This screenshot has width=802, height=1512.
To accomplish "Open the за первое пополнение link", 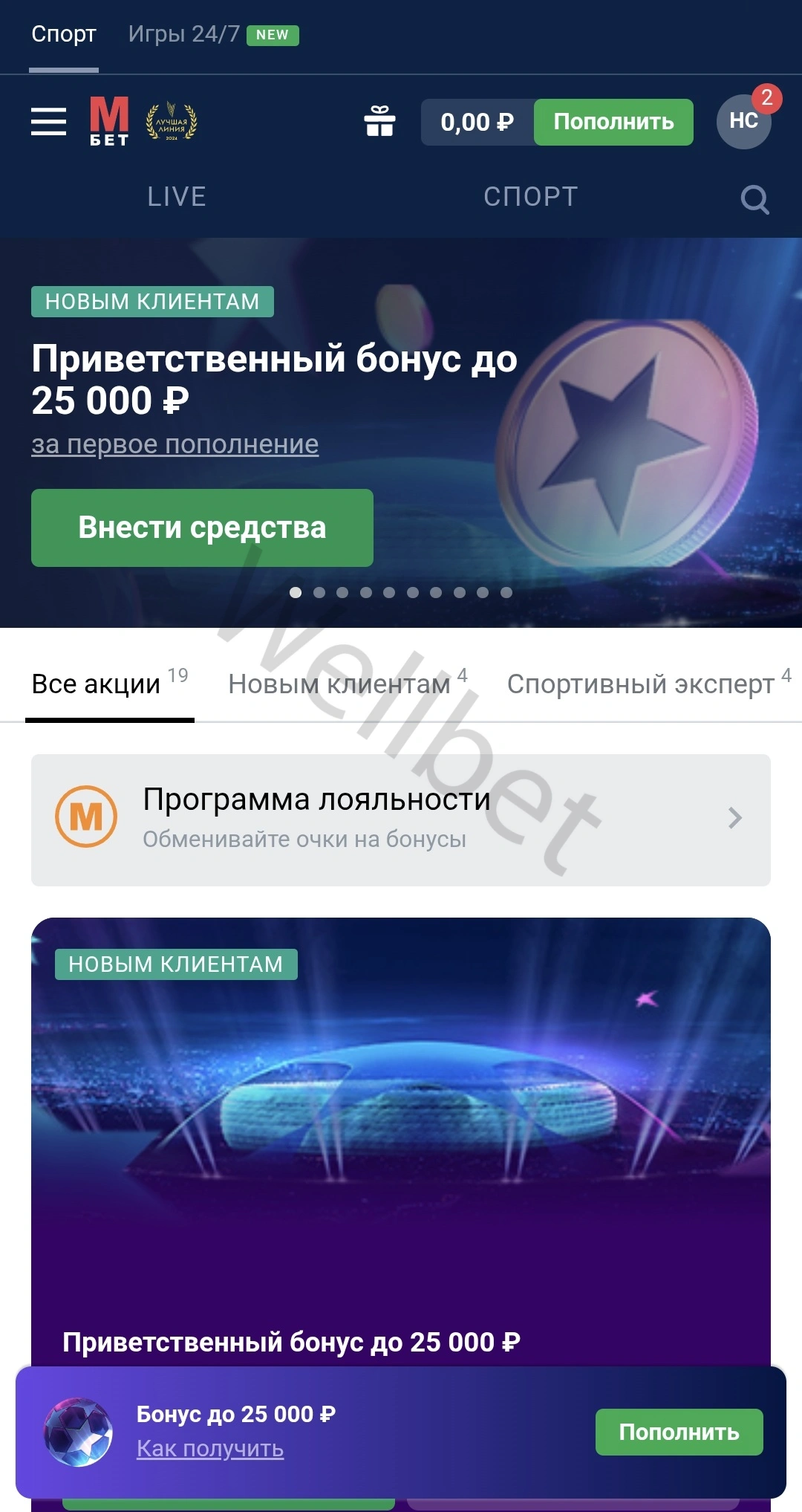I will (x=175, y=444).
